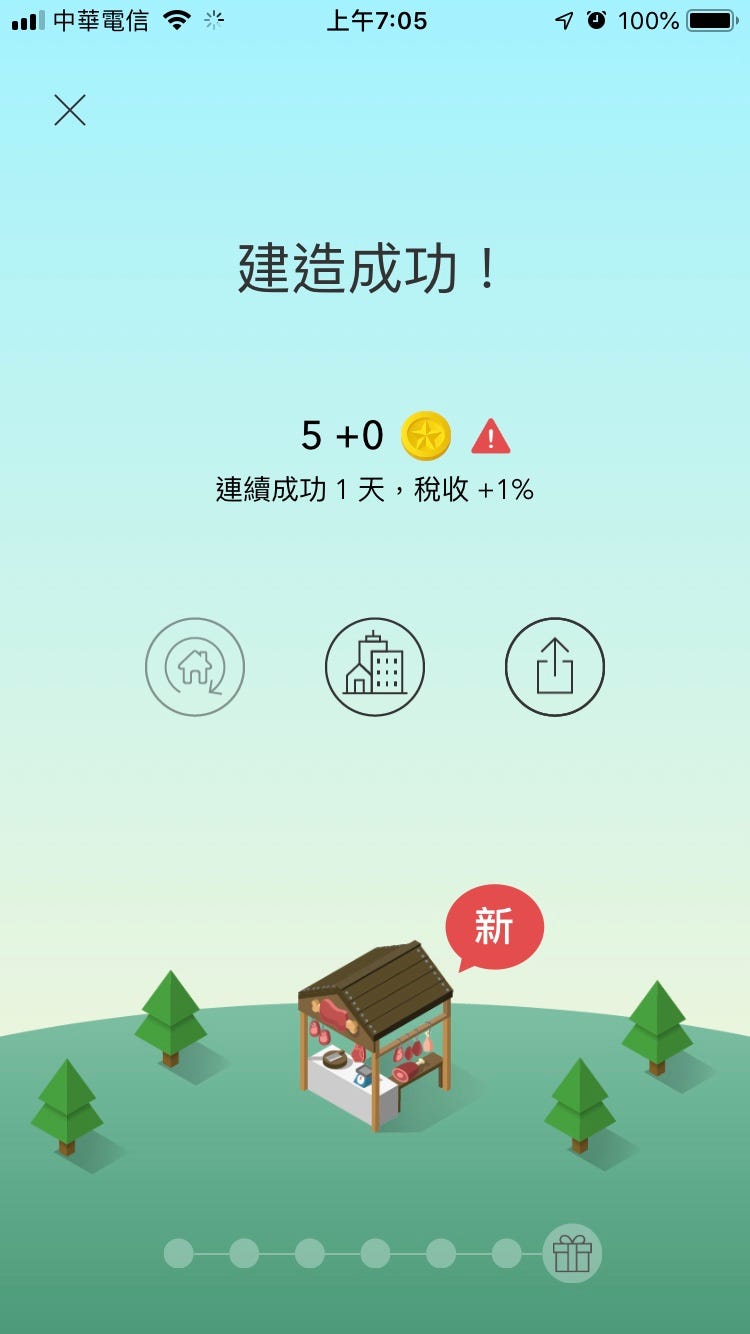Image resolution: width=750 pixels, height=1334 pixels.
Task: View the new butcher stall building
Action: click(x=376, y=1035)
